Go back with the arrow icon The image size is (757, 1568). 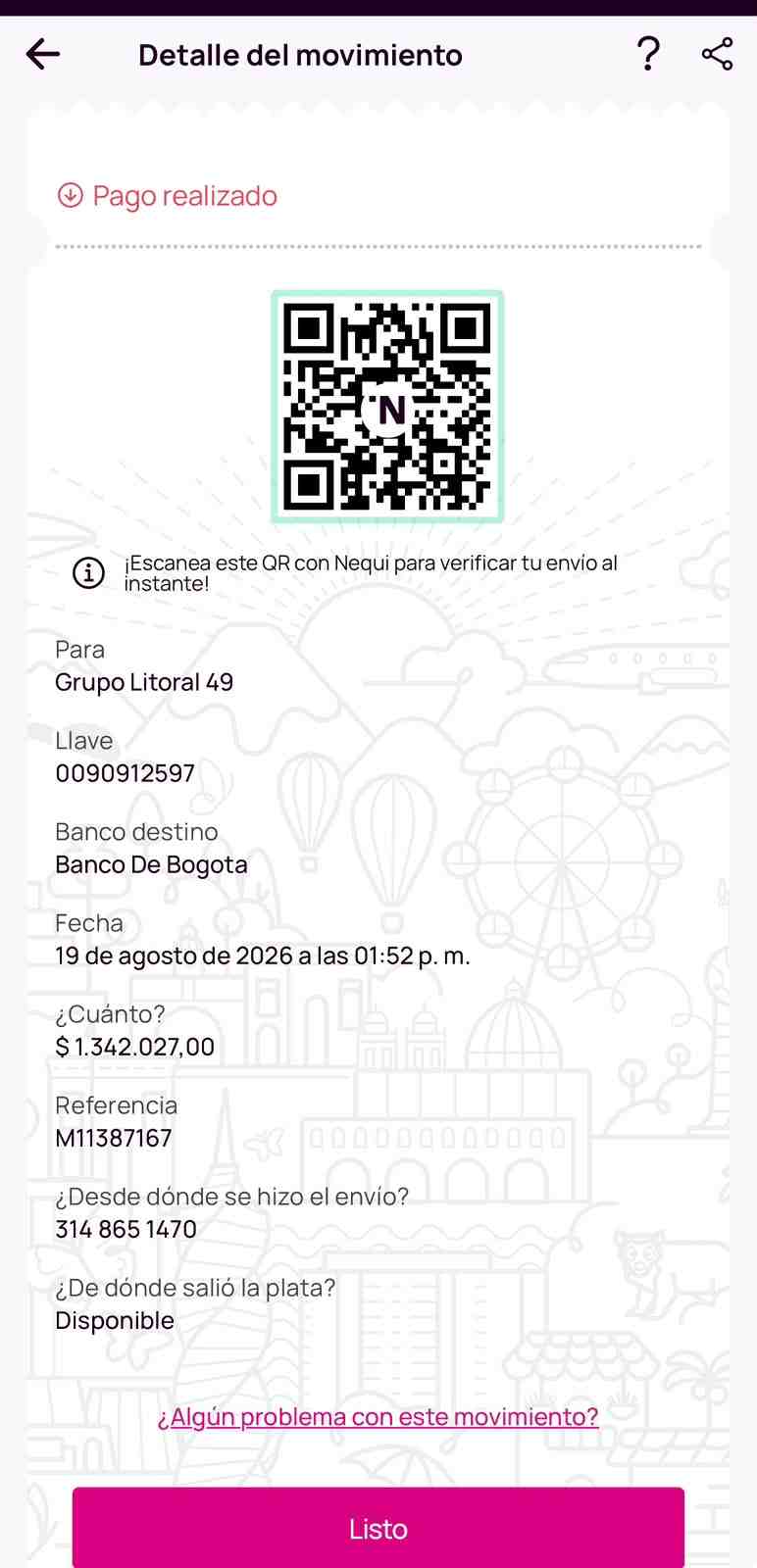pos(43,54)
